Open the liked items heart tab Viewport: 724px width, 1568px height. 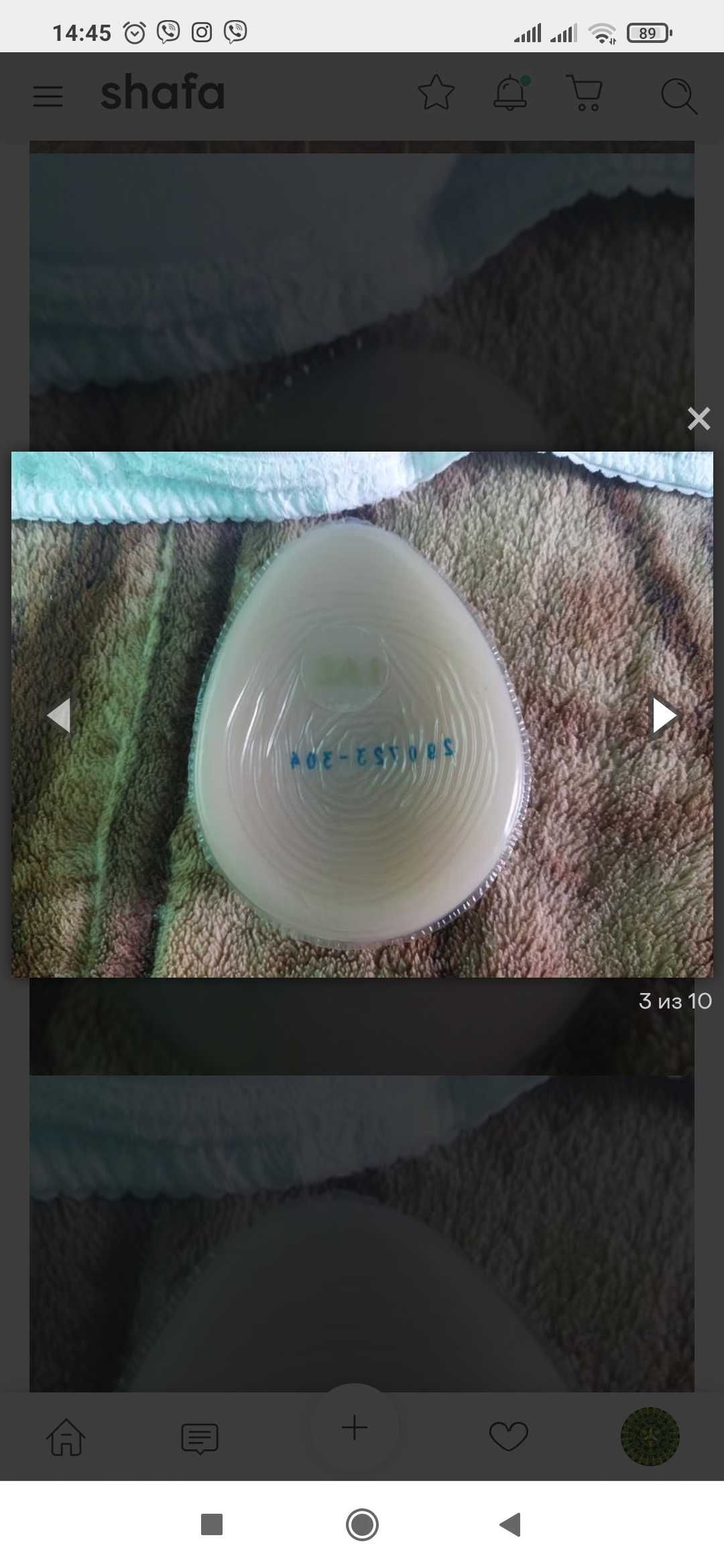(508, 1437)
